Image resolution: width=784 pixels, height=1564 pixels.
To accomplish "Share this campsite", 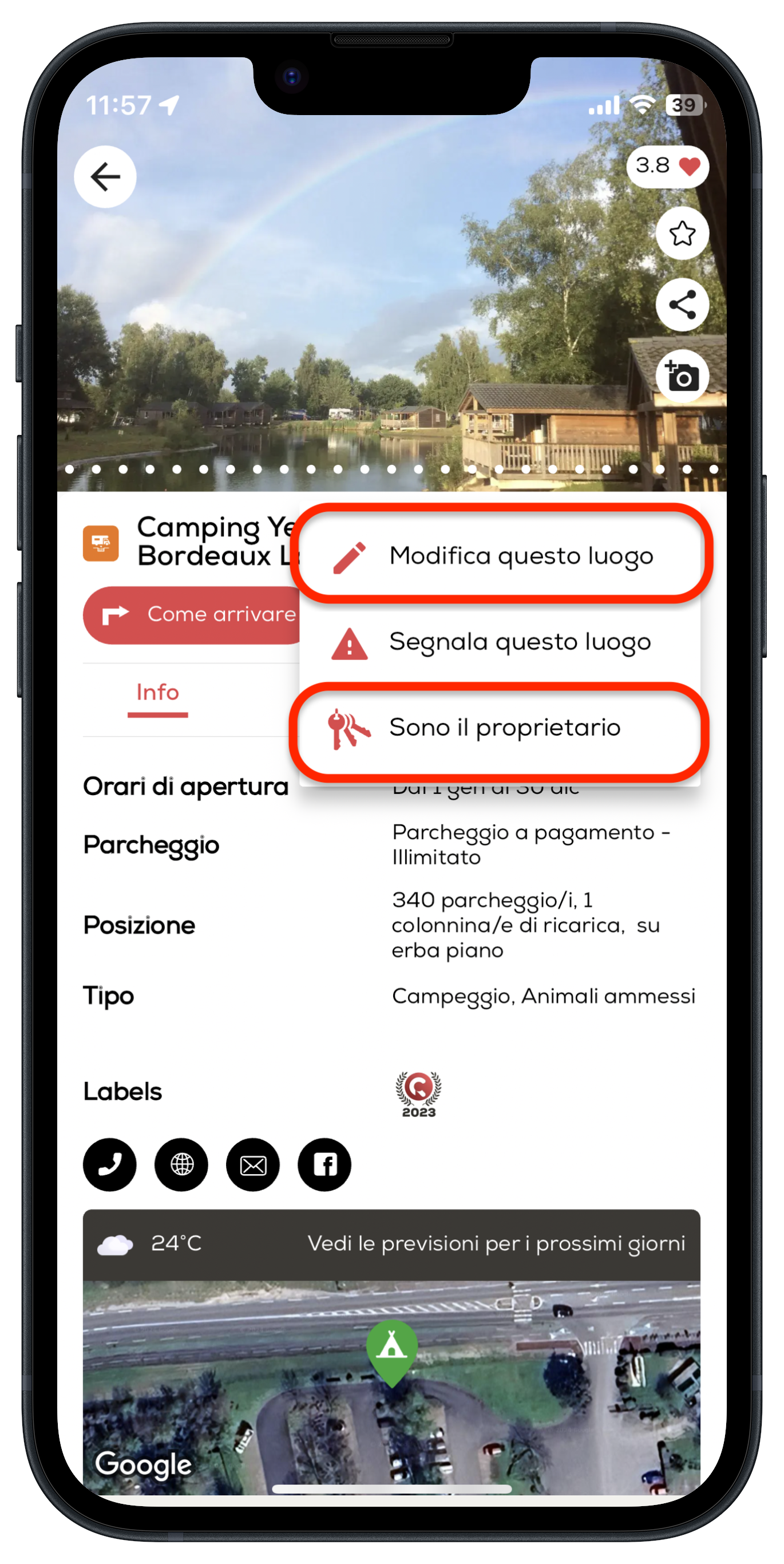I will [x=682, y=305].
